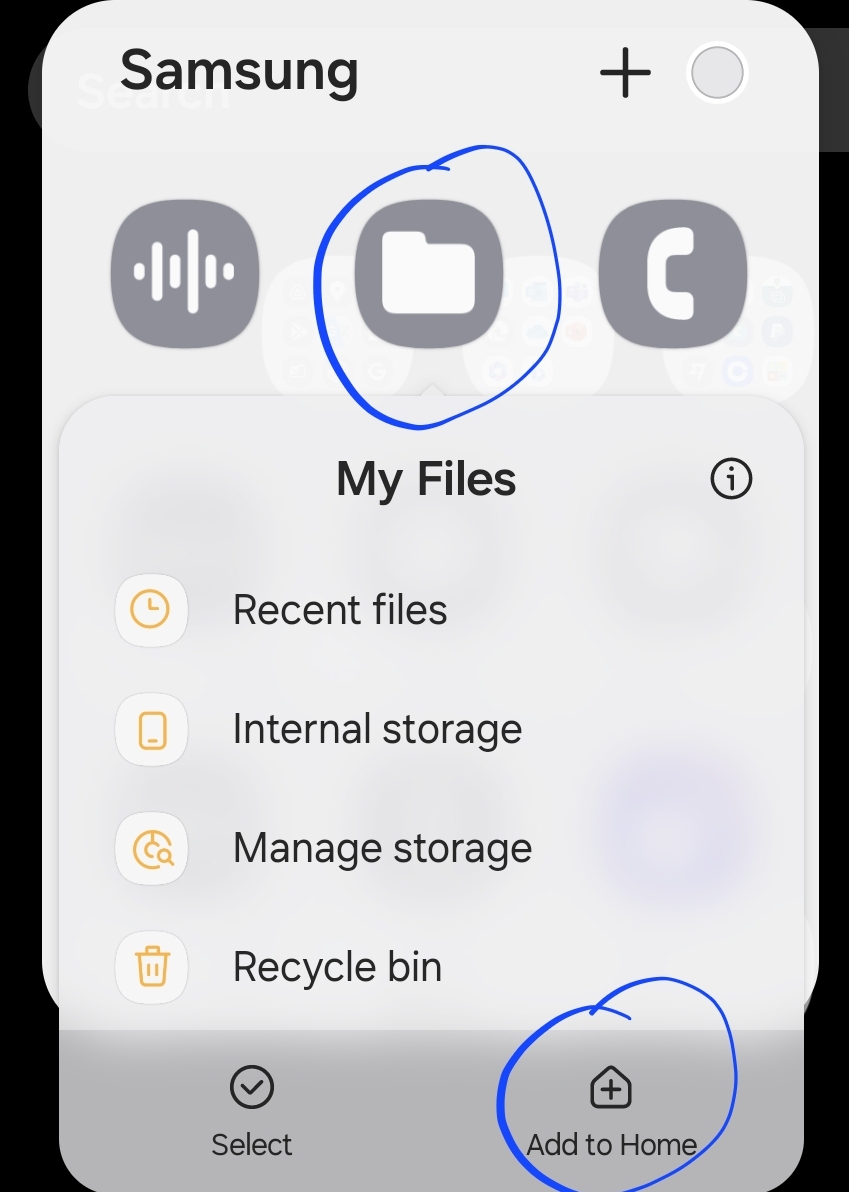Tap the house icon above Add to Home
This screenshot has height=1192, width=849.
pos(610,1086)
